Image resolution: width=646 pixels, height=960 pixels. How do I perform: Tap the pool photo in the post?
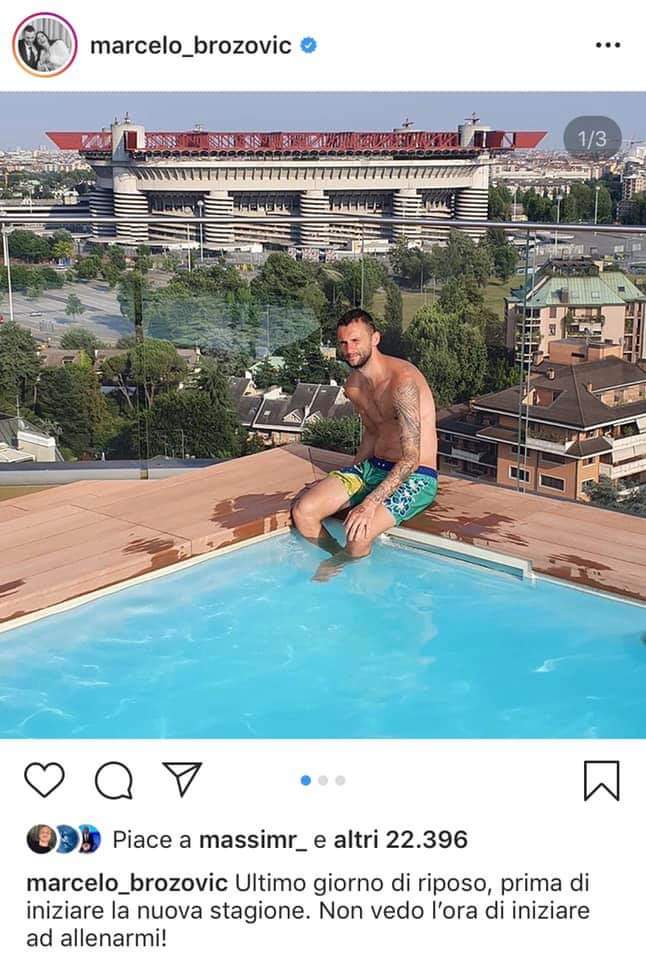point(323,415)
